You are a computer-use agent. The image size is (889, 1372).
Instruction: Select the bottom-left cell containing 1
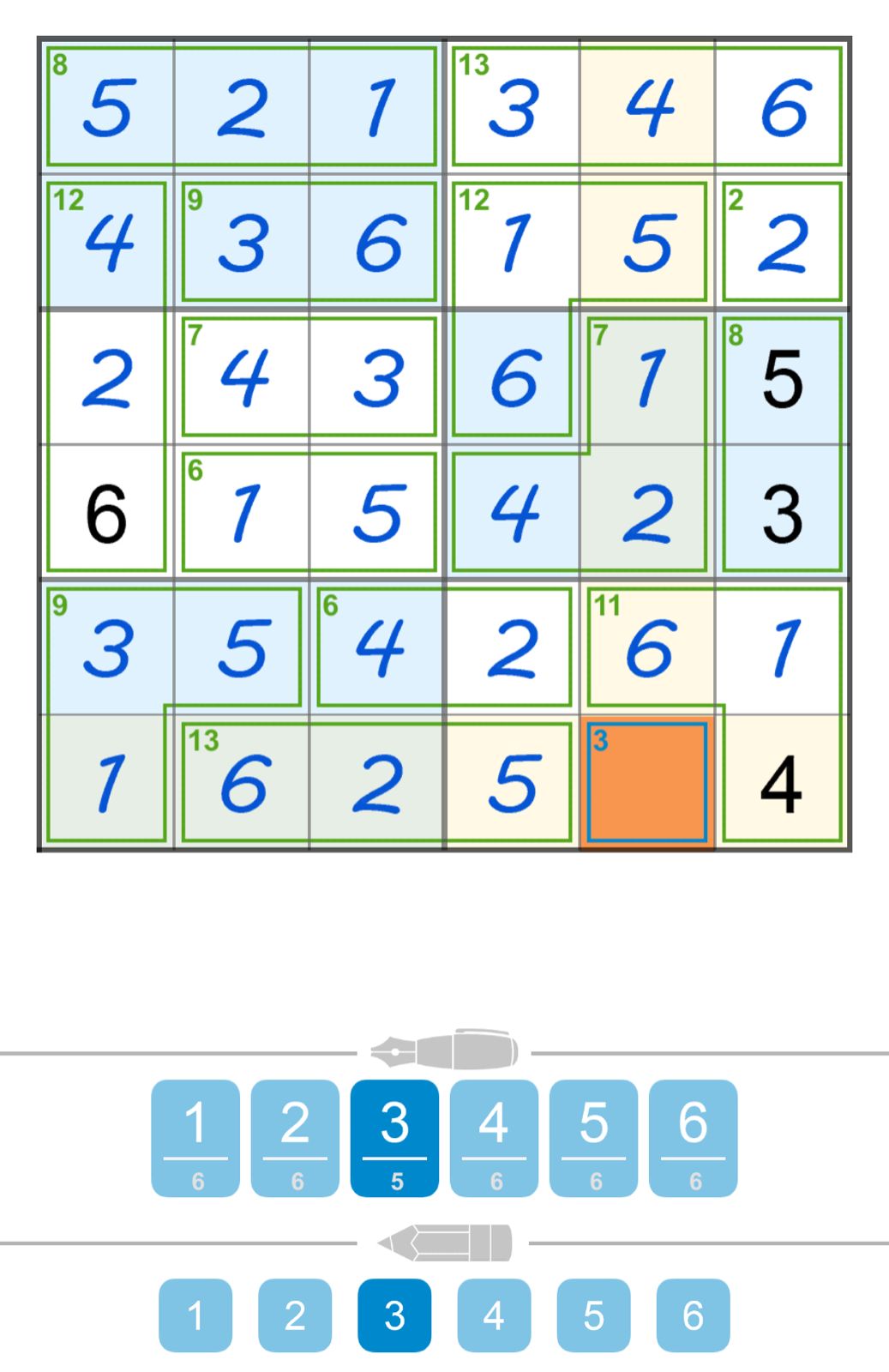pos(107,782)
